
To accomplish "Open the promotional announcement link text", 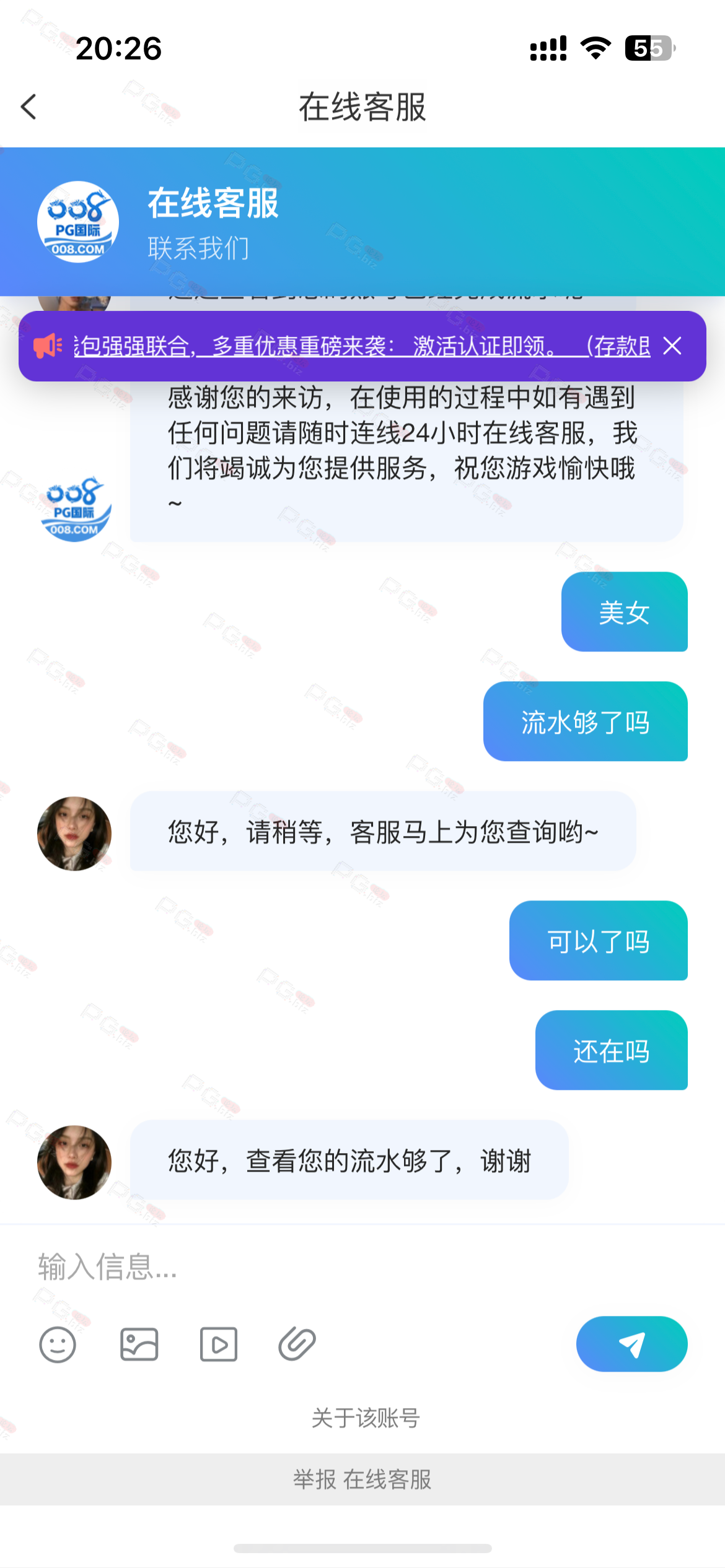I will [362, 346].
